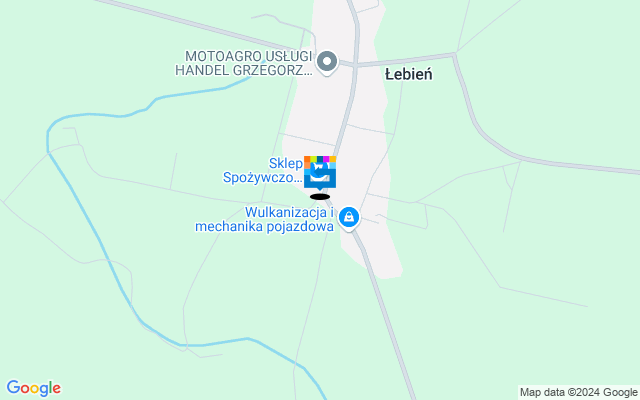
Task: Open the Wulkanizacja i mechanika pojazdowa marker
Action: [348, 216]
